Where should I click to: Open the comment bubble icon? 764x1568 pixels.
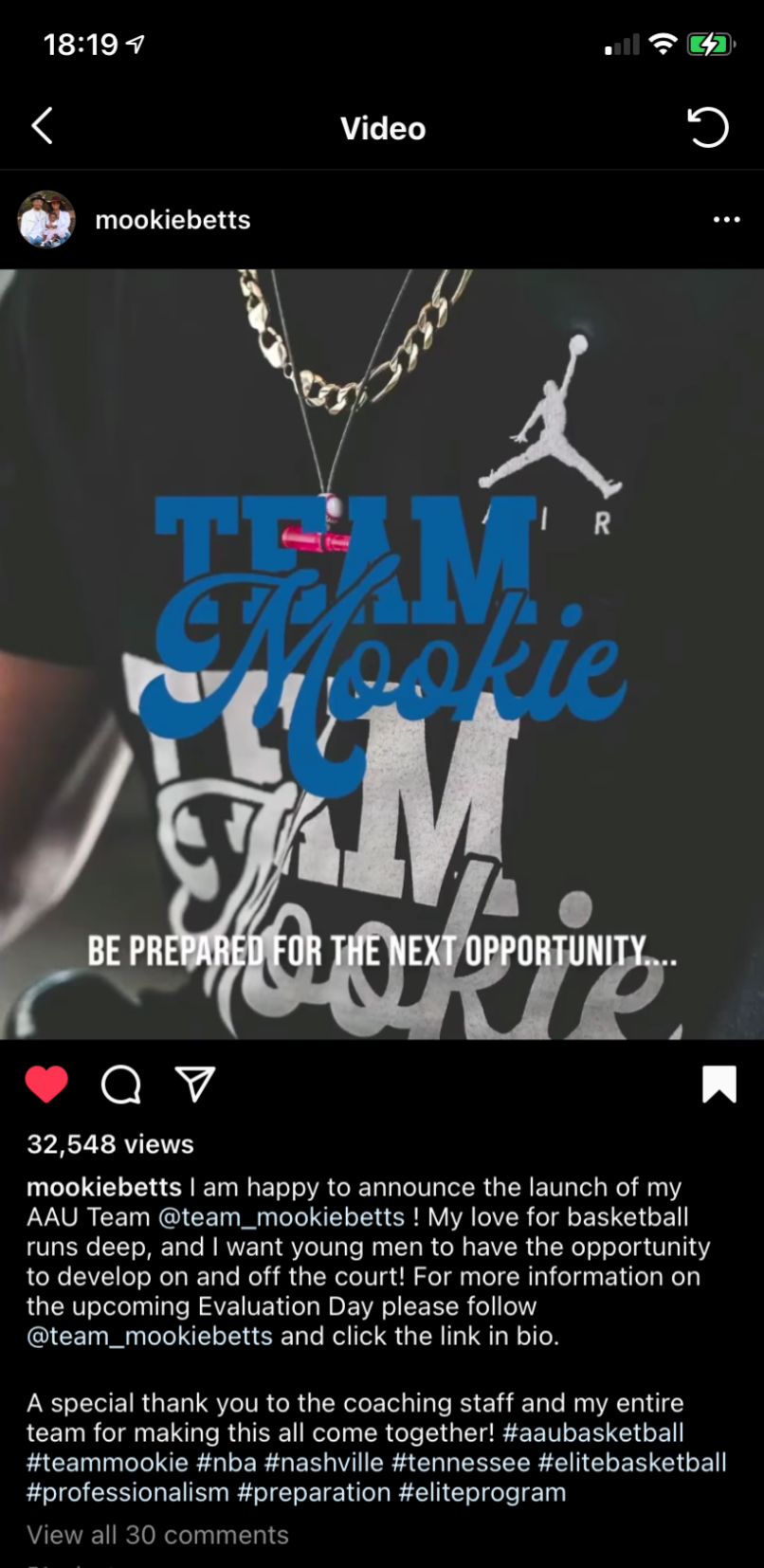pyautogui.click(x=121, y=1085)
